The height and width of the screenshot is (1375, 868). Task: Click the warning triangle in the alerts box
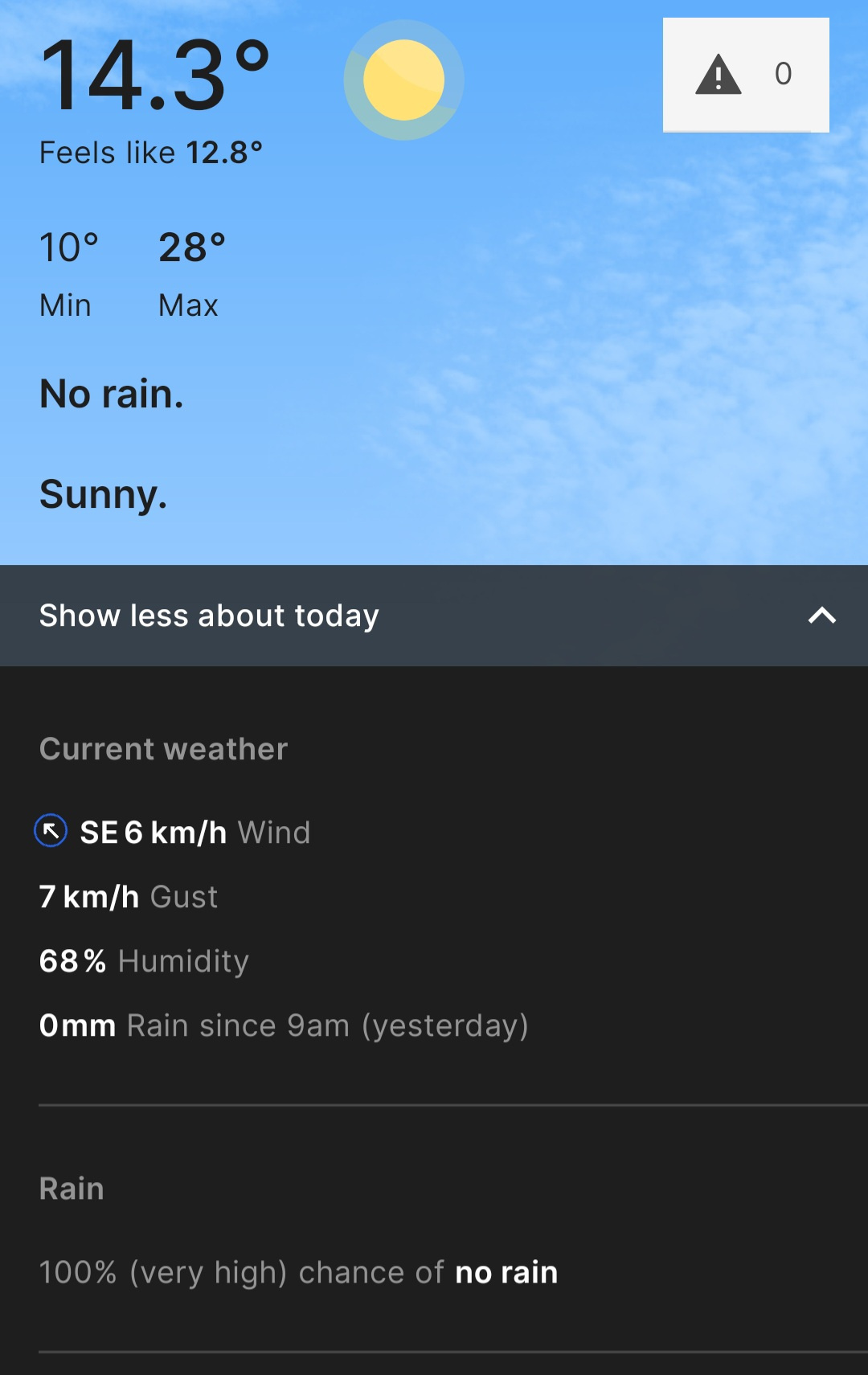(x=719, y=74)
